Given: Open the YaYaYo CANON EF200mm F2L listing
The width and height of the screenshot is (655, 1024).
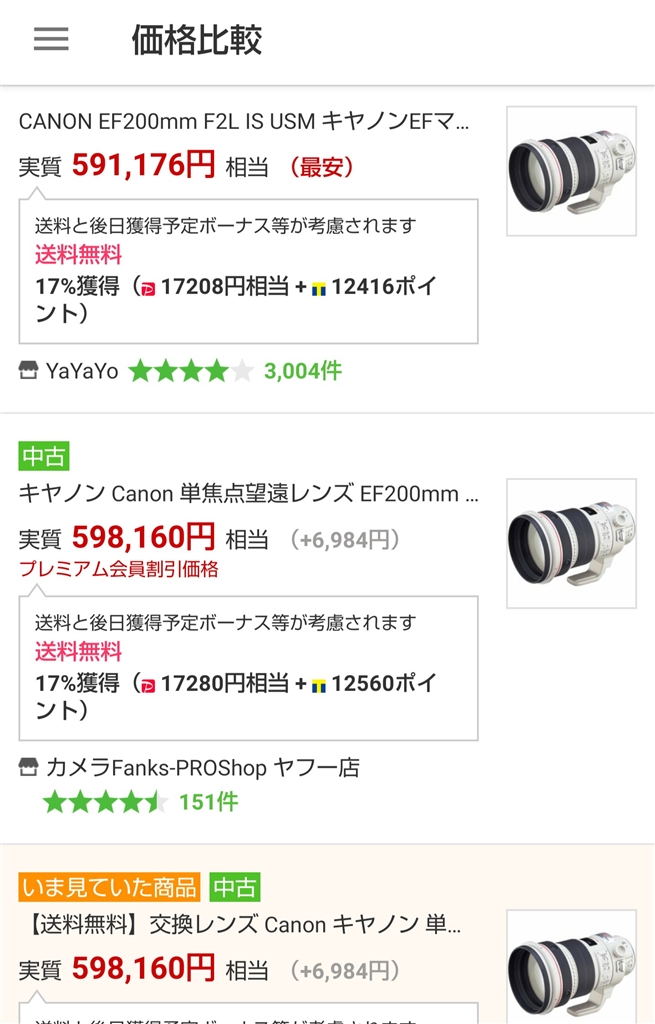Looking at the screenshot, I should pos(244,122).
